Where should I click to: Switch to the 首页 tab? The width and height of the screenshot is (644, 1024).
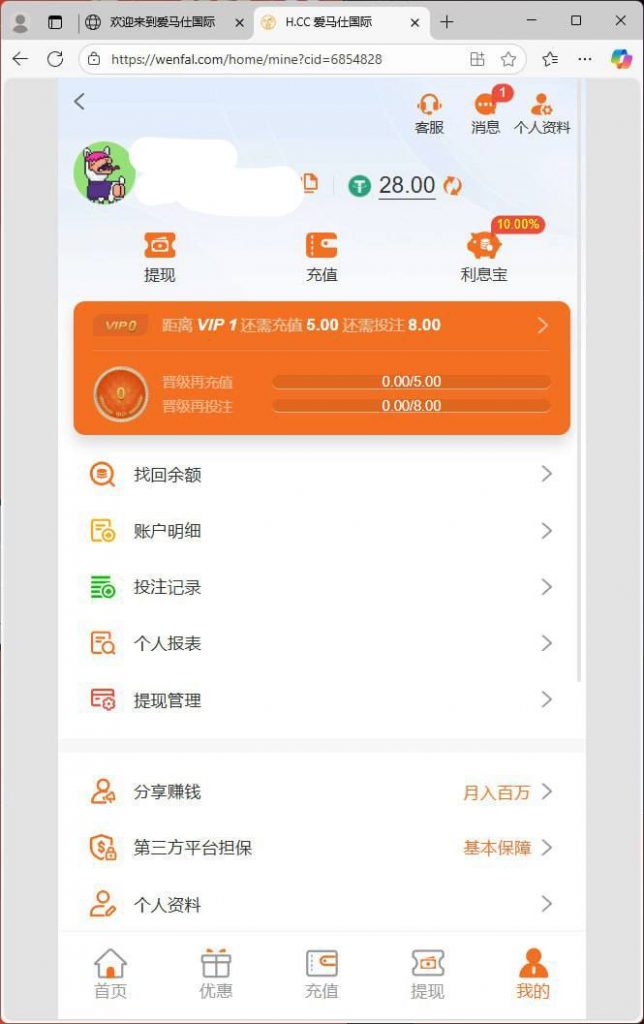pyautogui.click(x=110, y=974)
